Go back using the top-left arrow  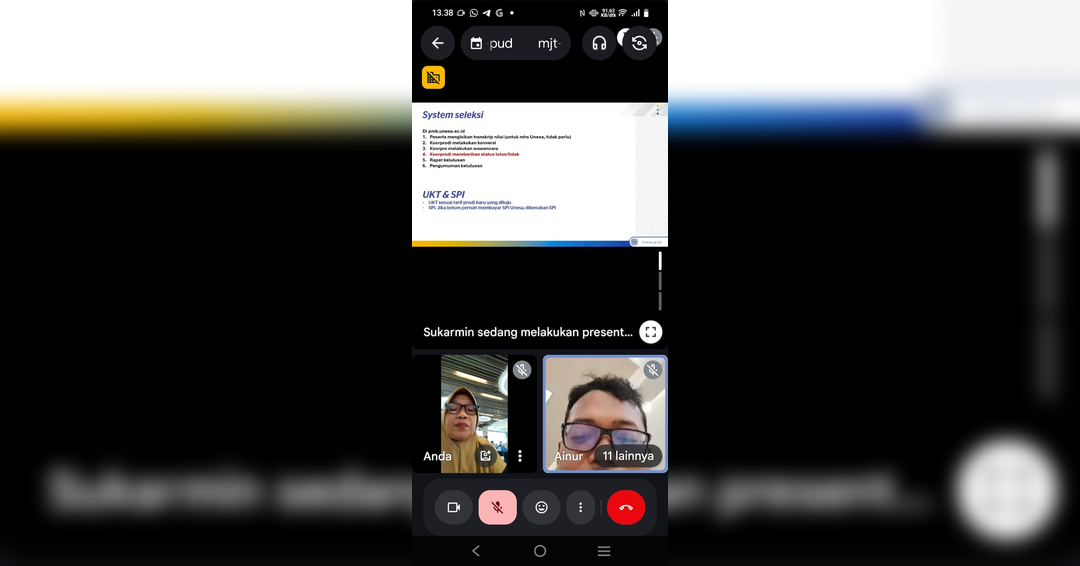click(x=437, y=43)
